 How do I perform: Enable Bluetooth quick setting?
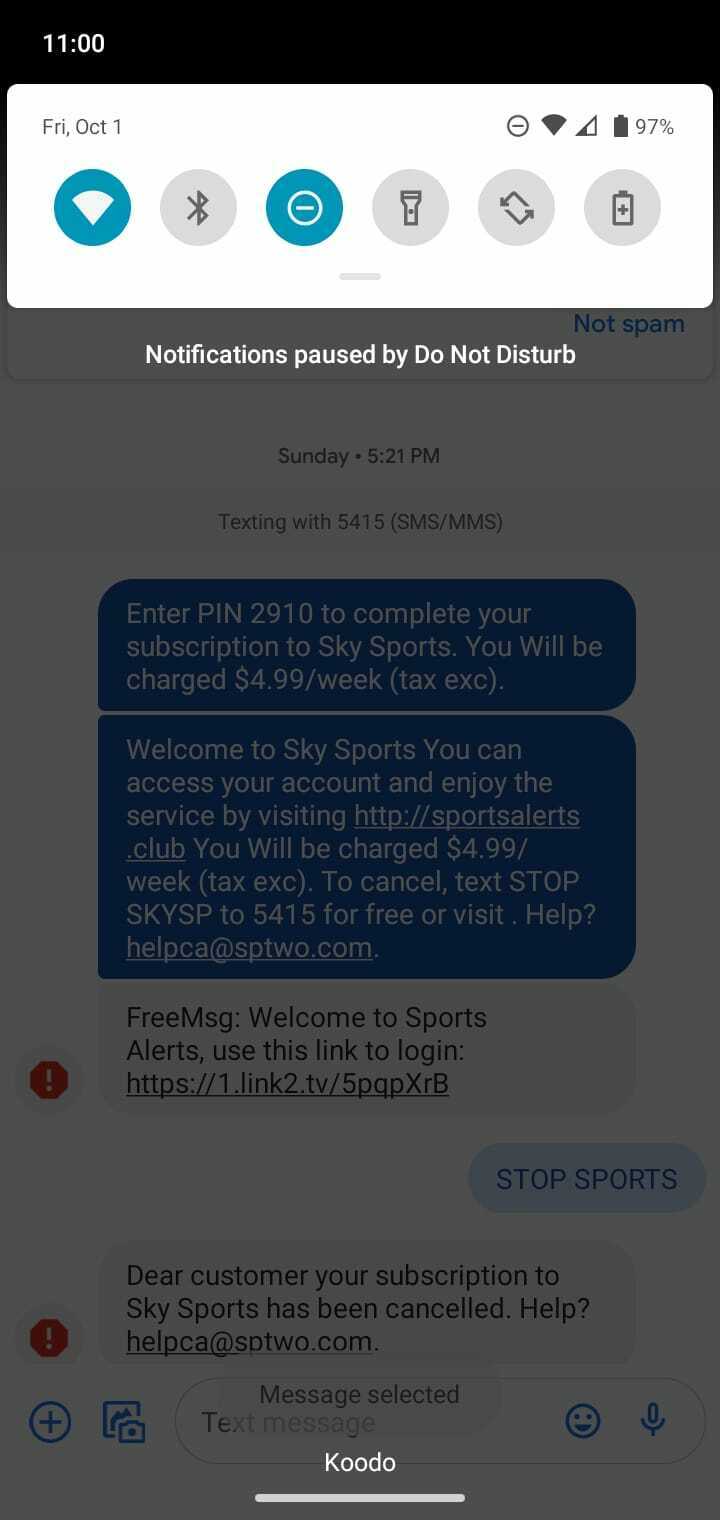click(198, 208)
